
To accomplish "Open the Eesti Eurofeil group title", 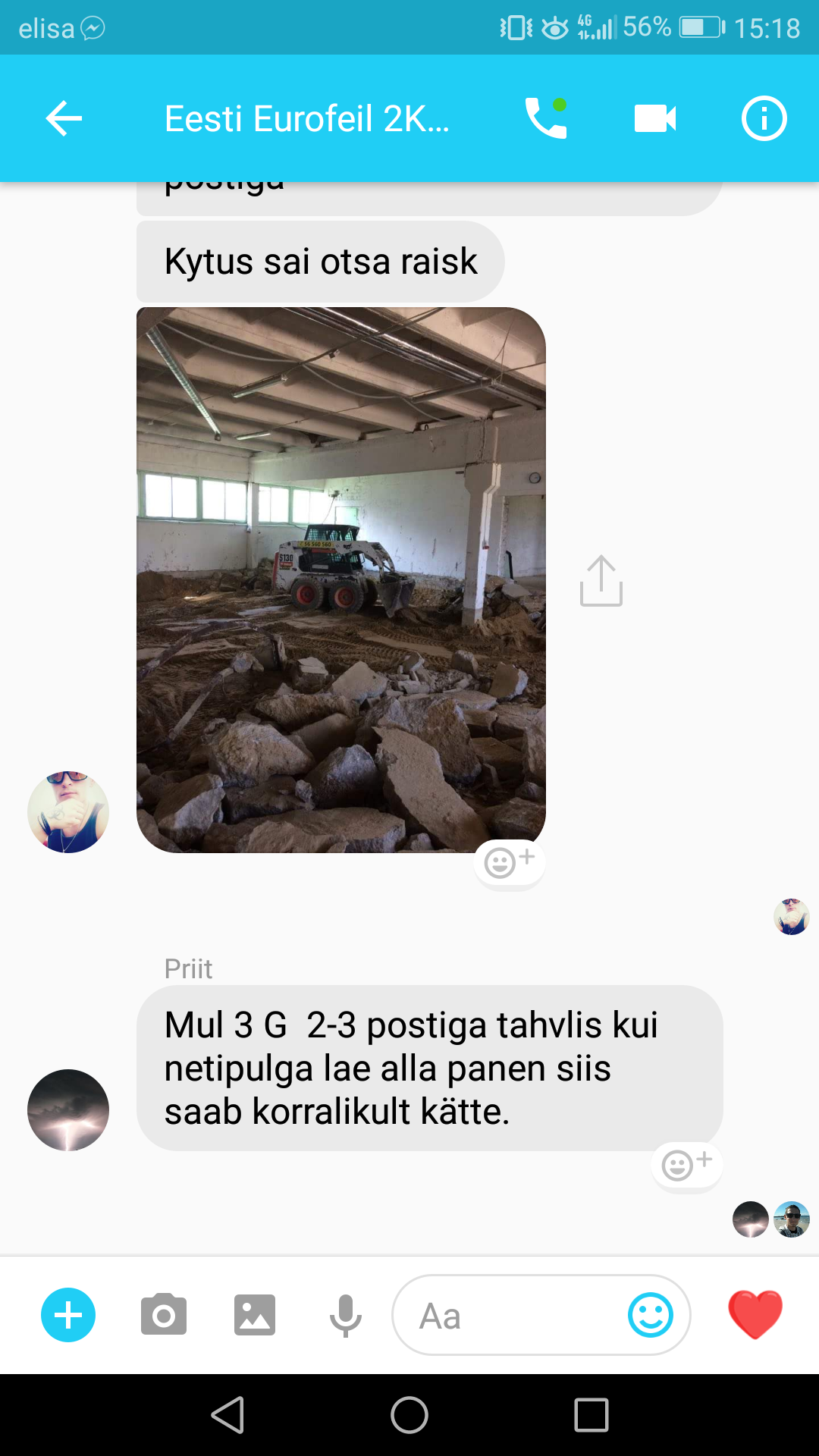I will (307, 119).
